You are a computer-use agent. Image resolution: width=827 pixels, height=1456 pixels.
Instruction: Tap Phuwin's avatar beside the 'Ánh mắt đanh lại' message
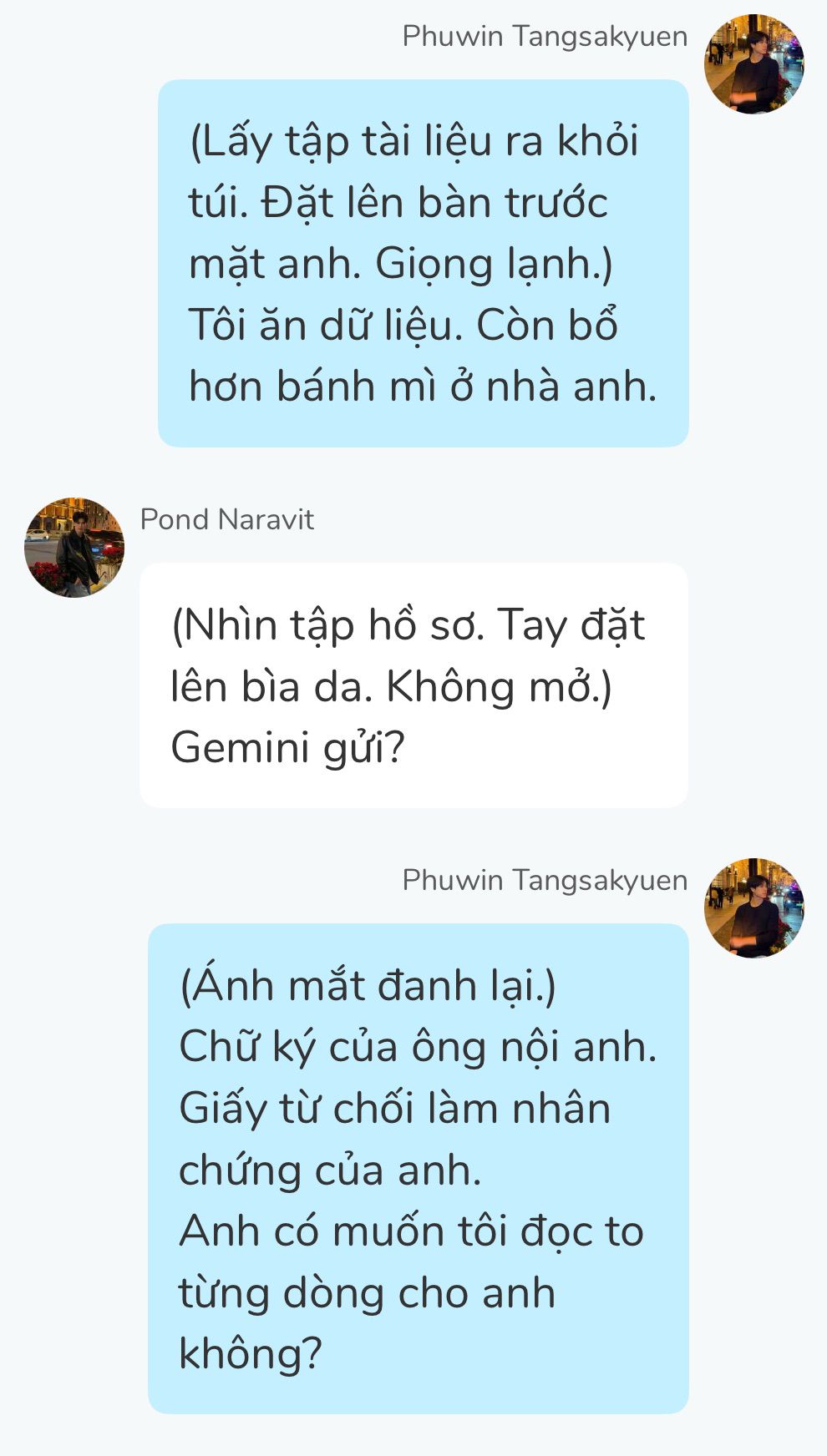(754, 908)
